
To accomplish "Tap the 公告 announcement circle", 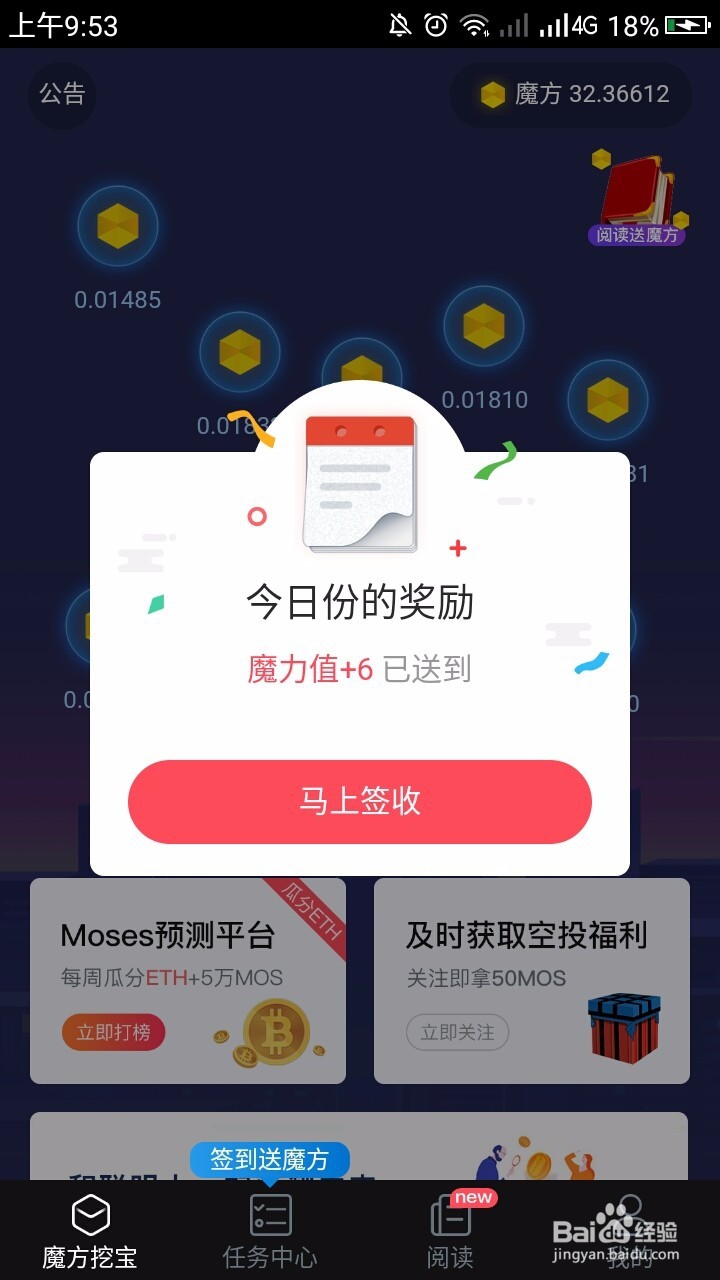I will coord(61,96).
